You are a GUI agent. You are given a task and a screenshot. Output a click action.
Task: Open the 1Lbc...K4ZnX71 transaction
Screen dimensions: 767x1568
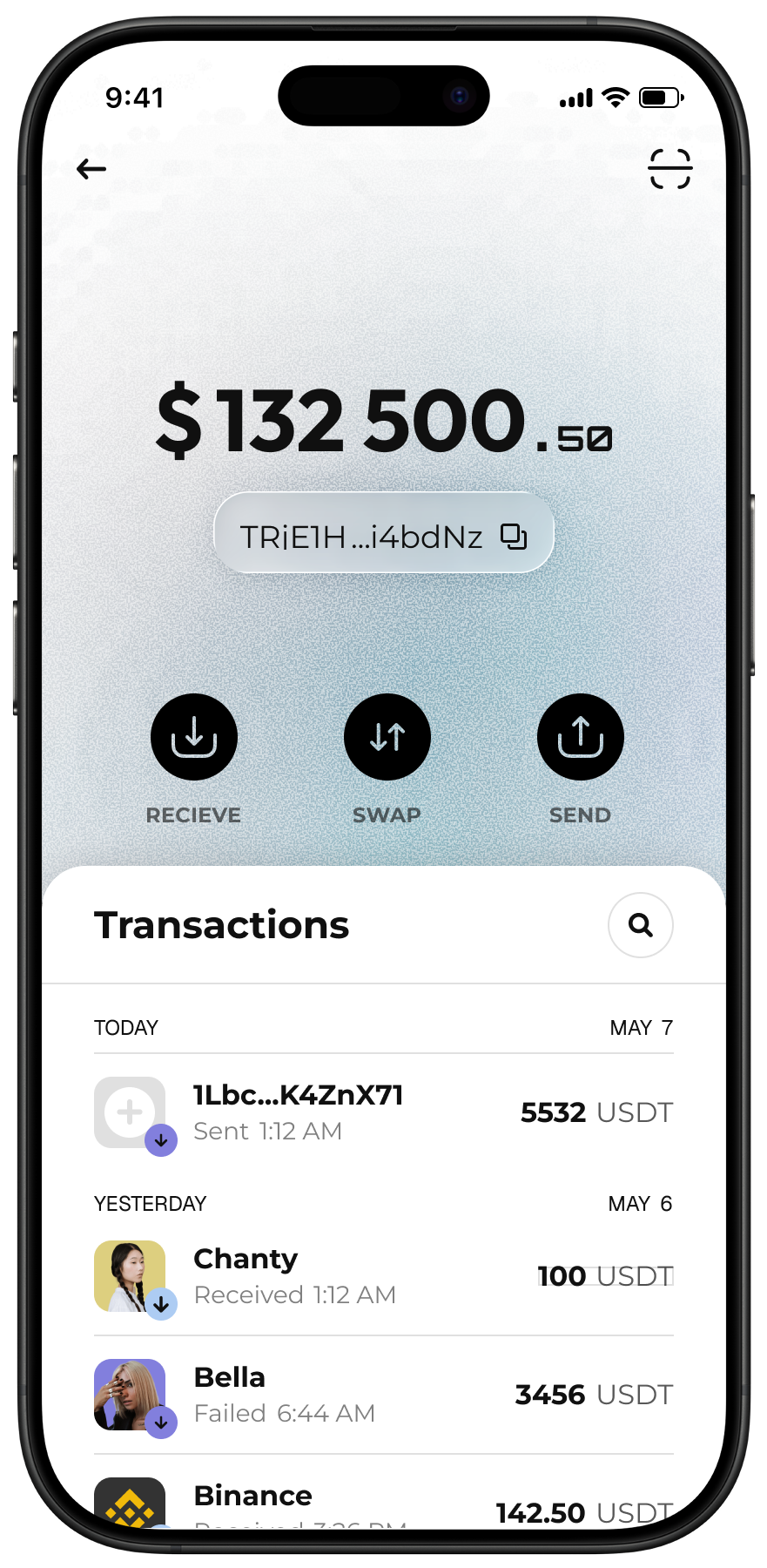[383, 1112]
